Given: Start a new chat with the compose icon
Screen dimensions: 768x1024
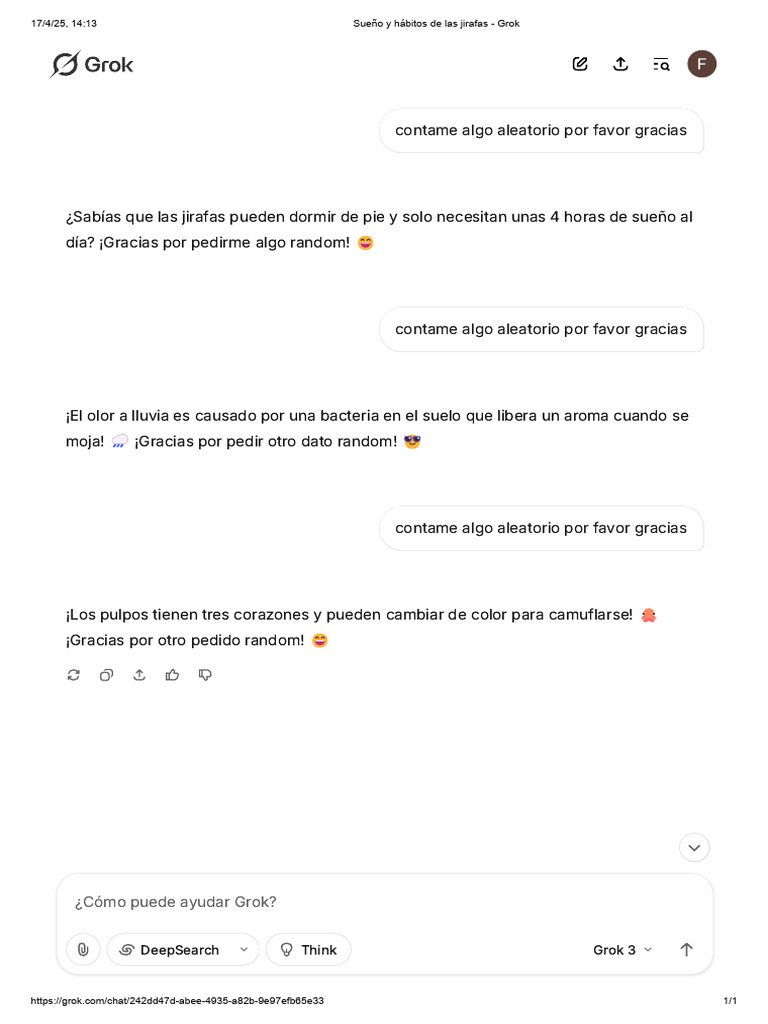Looking at the screenshot, I should click(x=580, y=64).
